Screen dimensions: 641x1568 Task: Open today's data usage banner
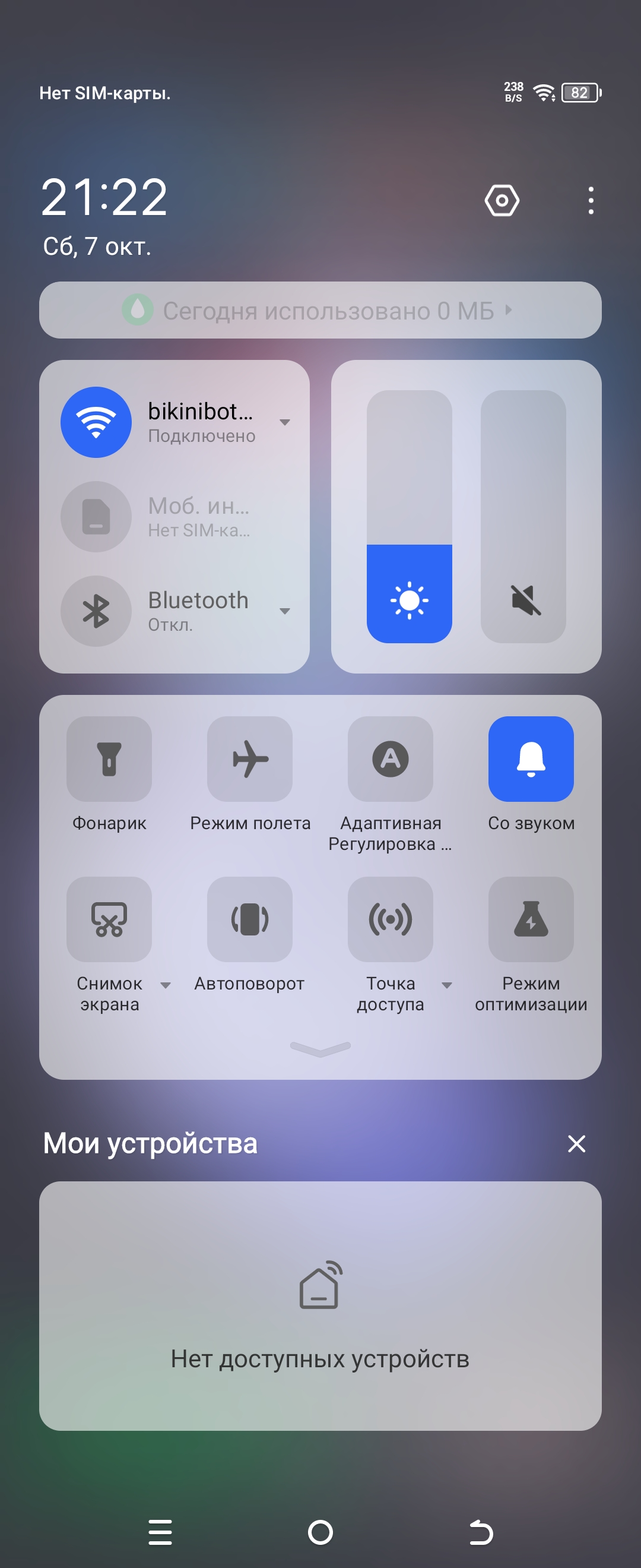[x=320, y=311]
